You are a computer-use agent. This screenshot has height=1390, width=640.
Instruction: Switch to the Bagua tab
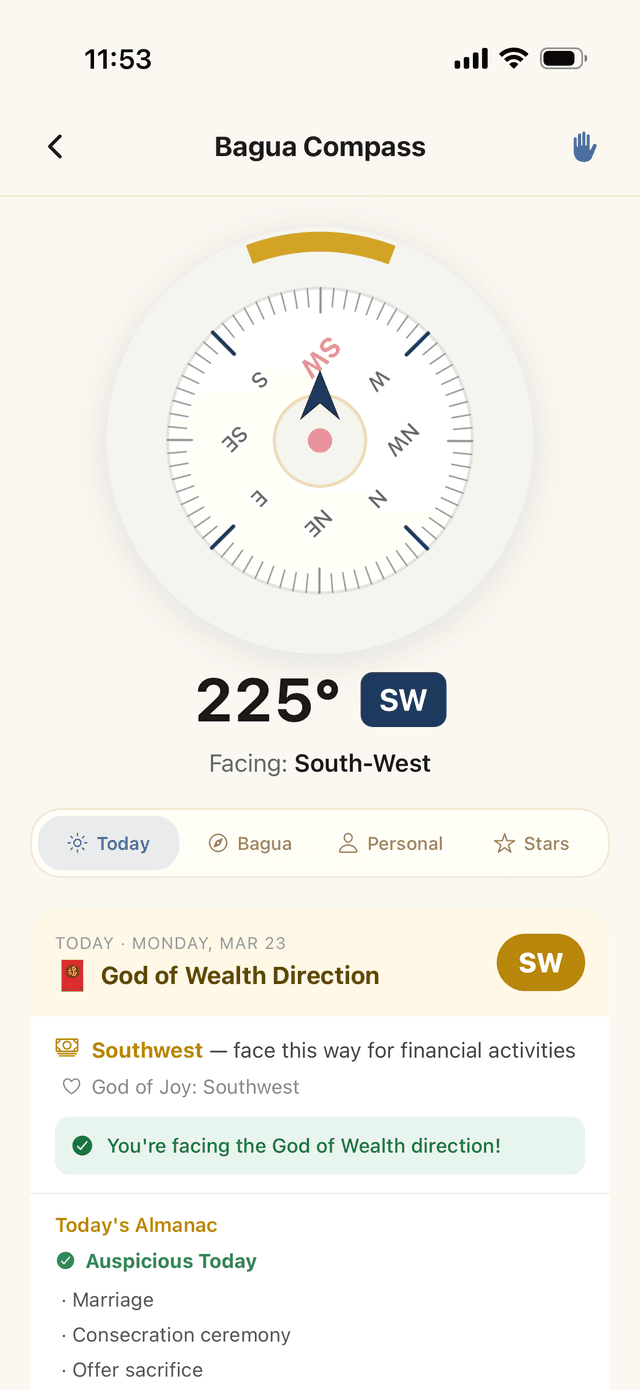[250, 844]
